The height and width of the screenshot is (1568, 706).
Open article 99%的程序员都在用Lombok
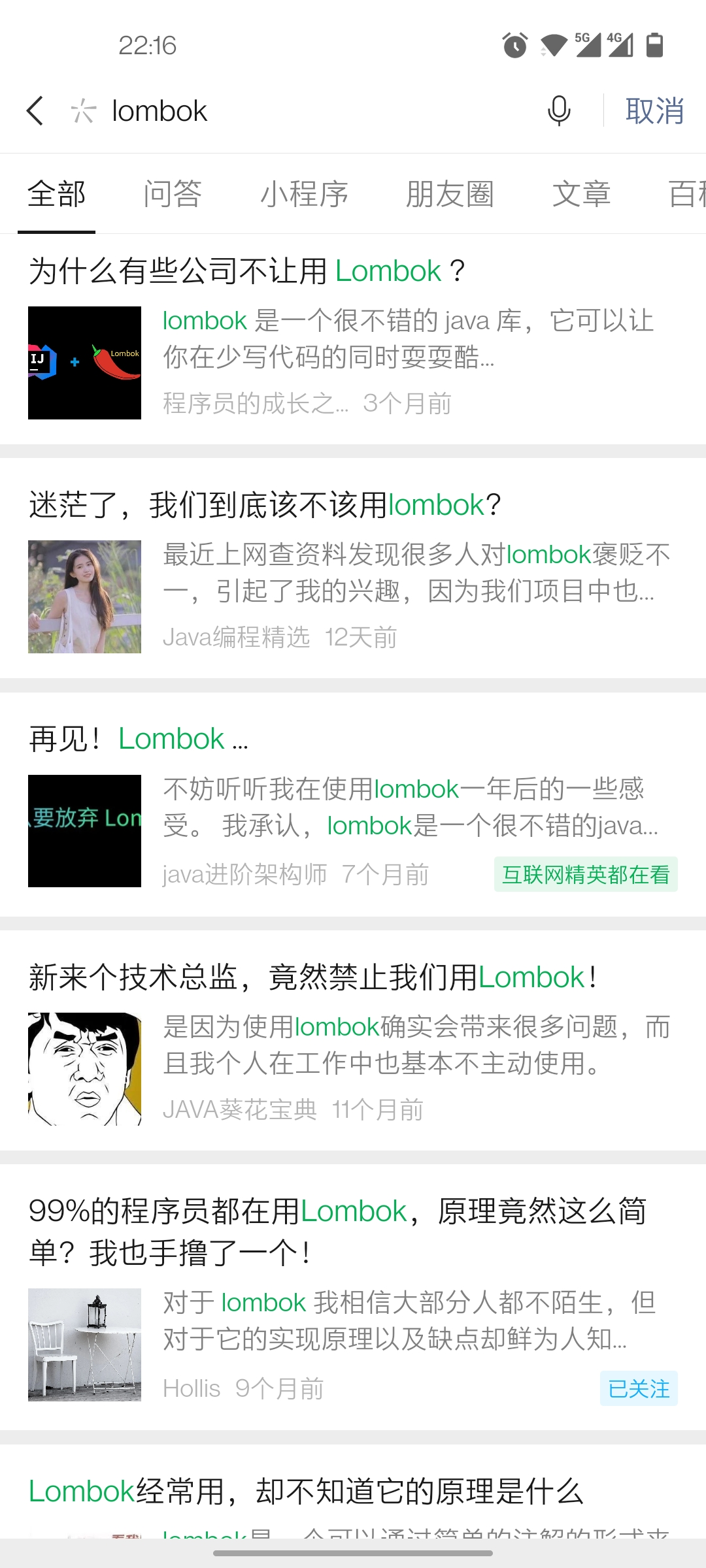[337, 1232]
